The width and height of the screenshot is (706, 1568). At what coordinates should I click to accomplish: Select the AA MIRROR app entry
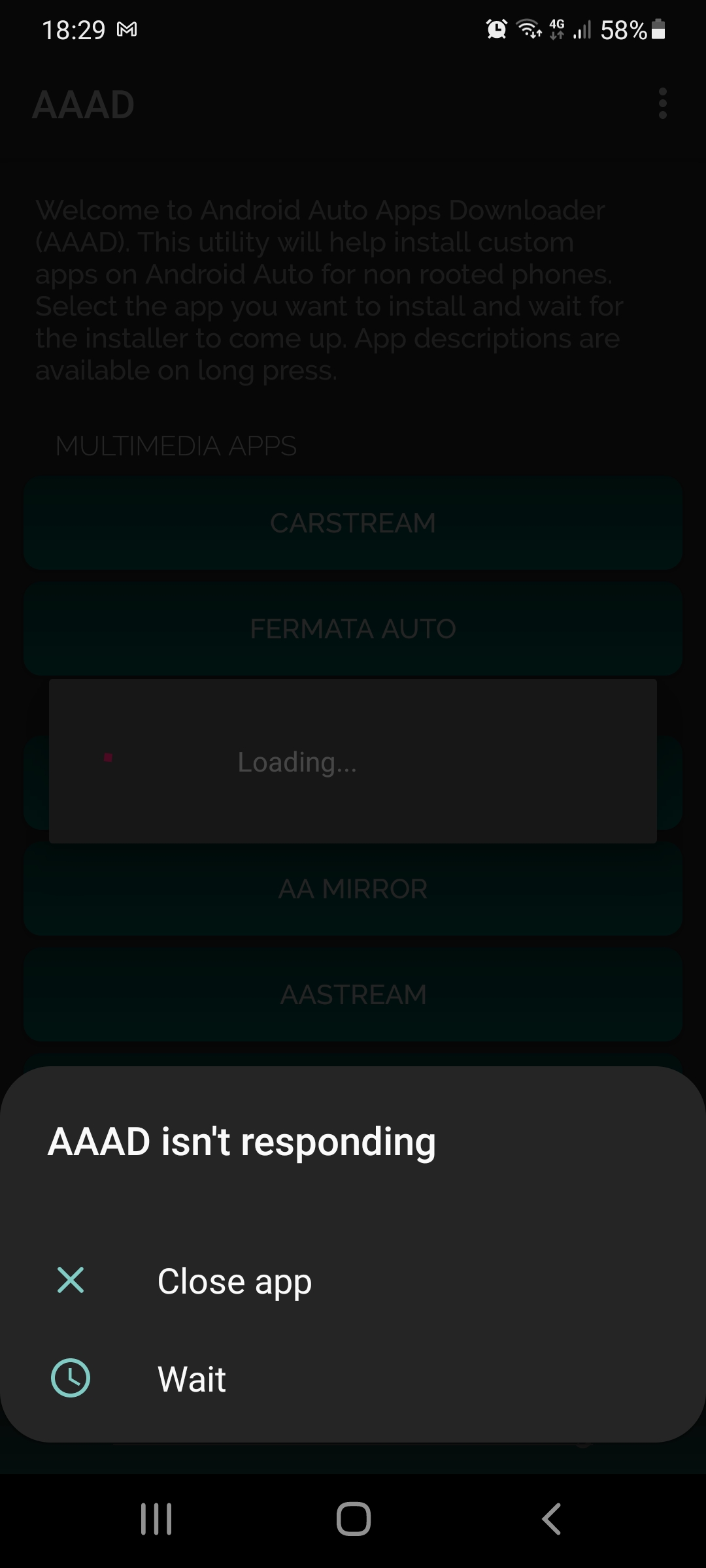[352, 889]
